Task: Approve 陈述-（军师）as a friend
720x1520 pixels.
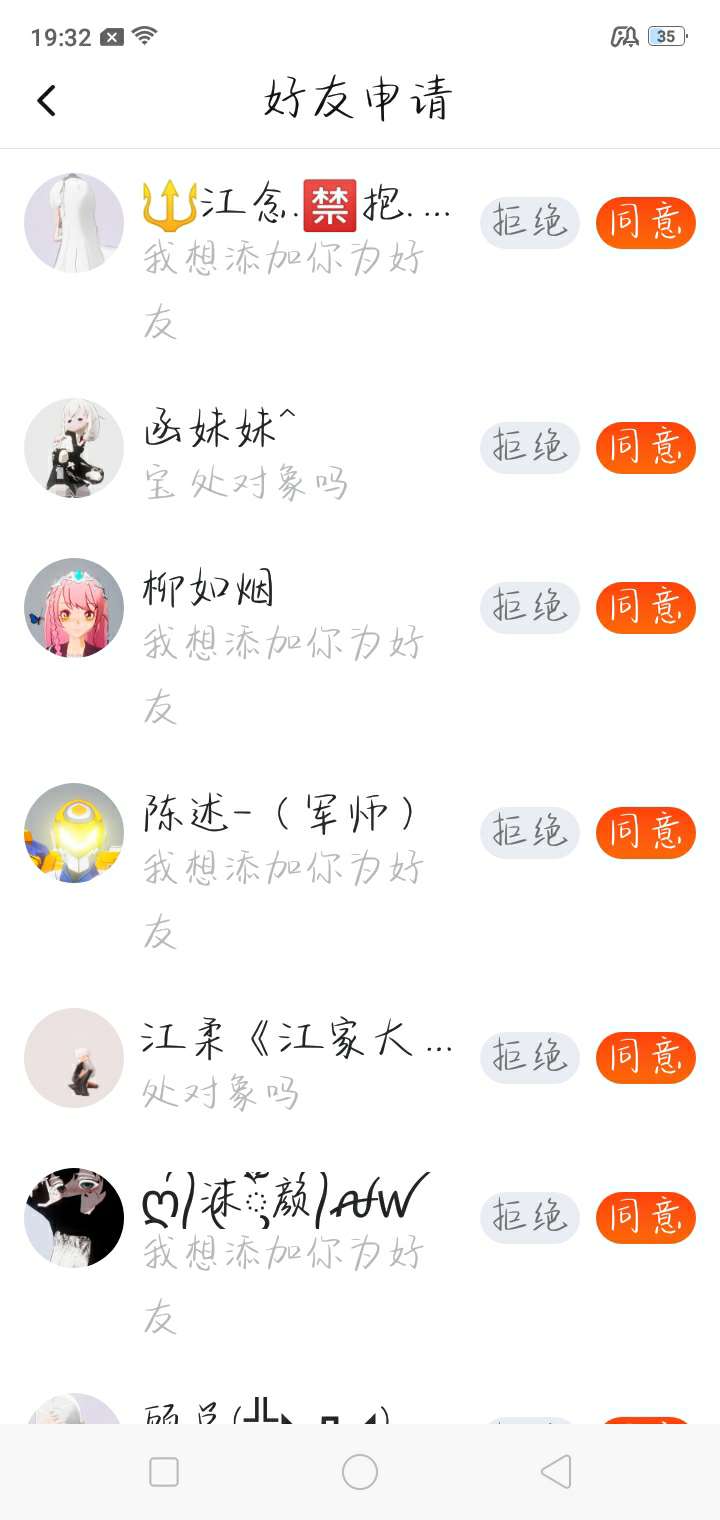Action: click(646, 832)
